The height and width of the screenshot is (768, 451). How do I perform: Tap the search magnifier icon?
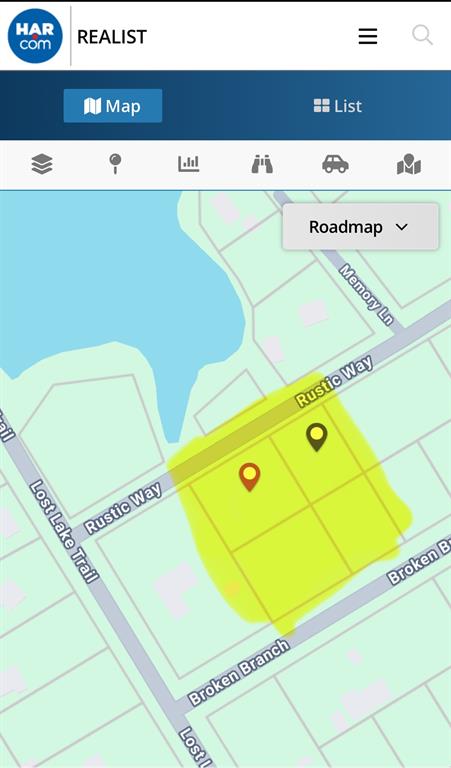422,36
